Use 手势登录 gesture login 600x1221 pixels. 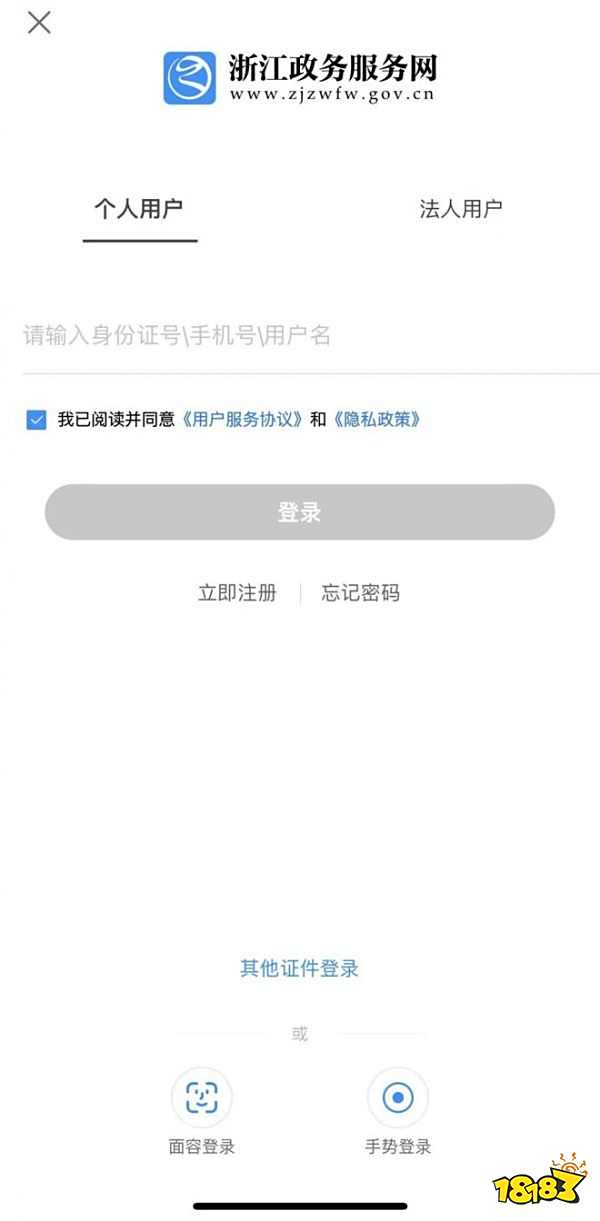coord(398,1098)
